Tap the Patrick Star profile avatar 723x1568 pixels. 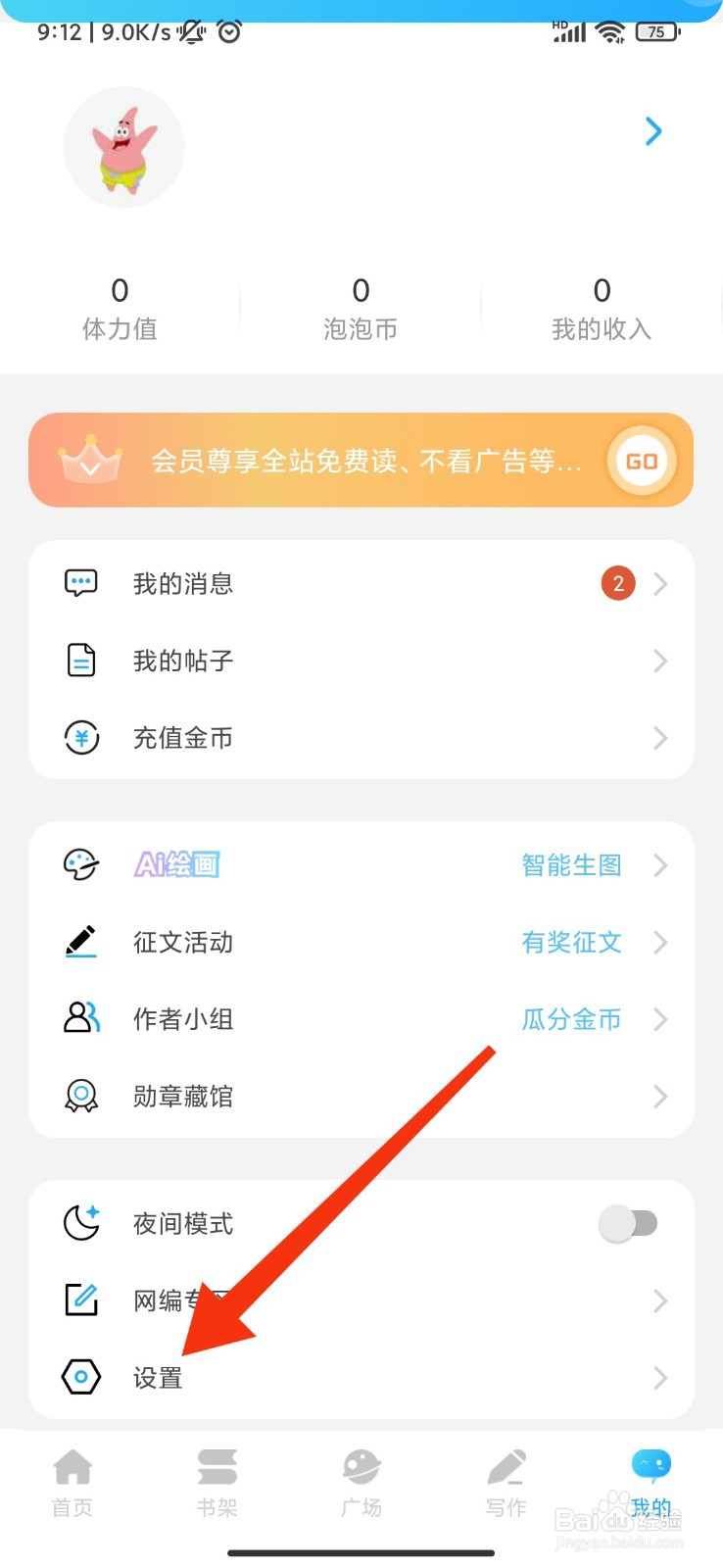(124, 147)
